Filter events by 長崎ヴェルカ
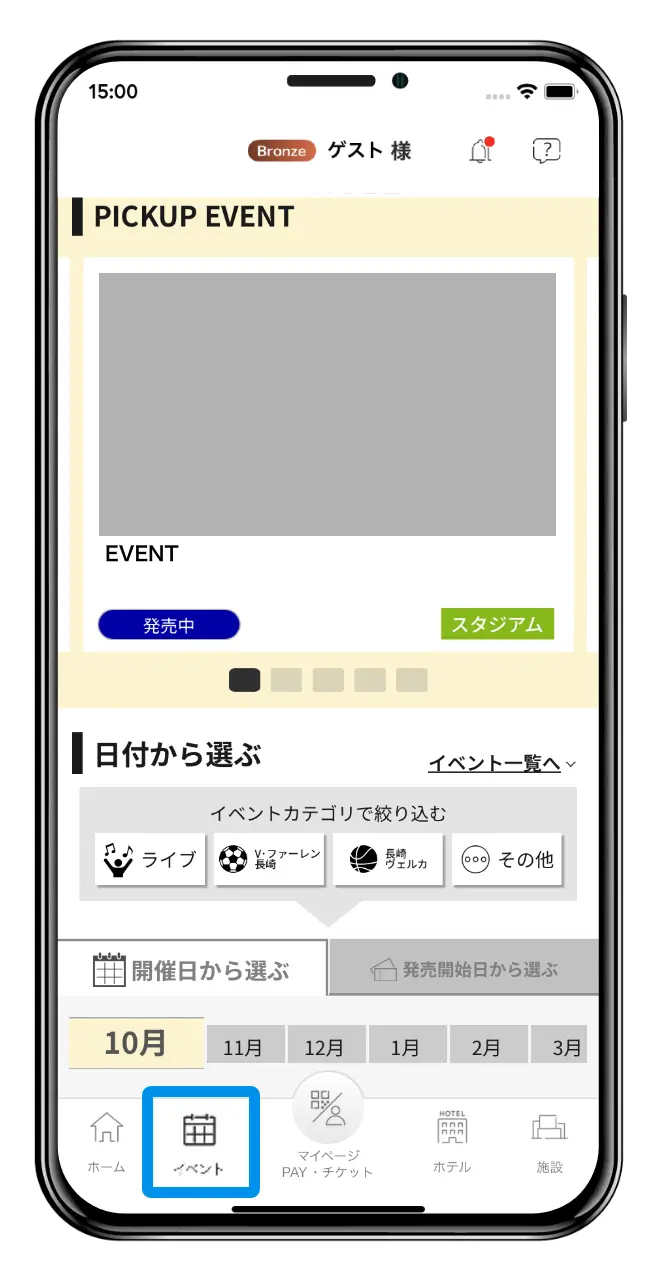The height and width of the screenshot is (1281, 662). pos(388,859)
